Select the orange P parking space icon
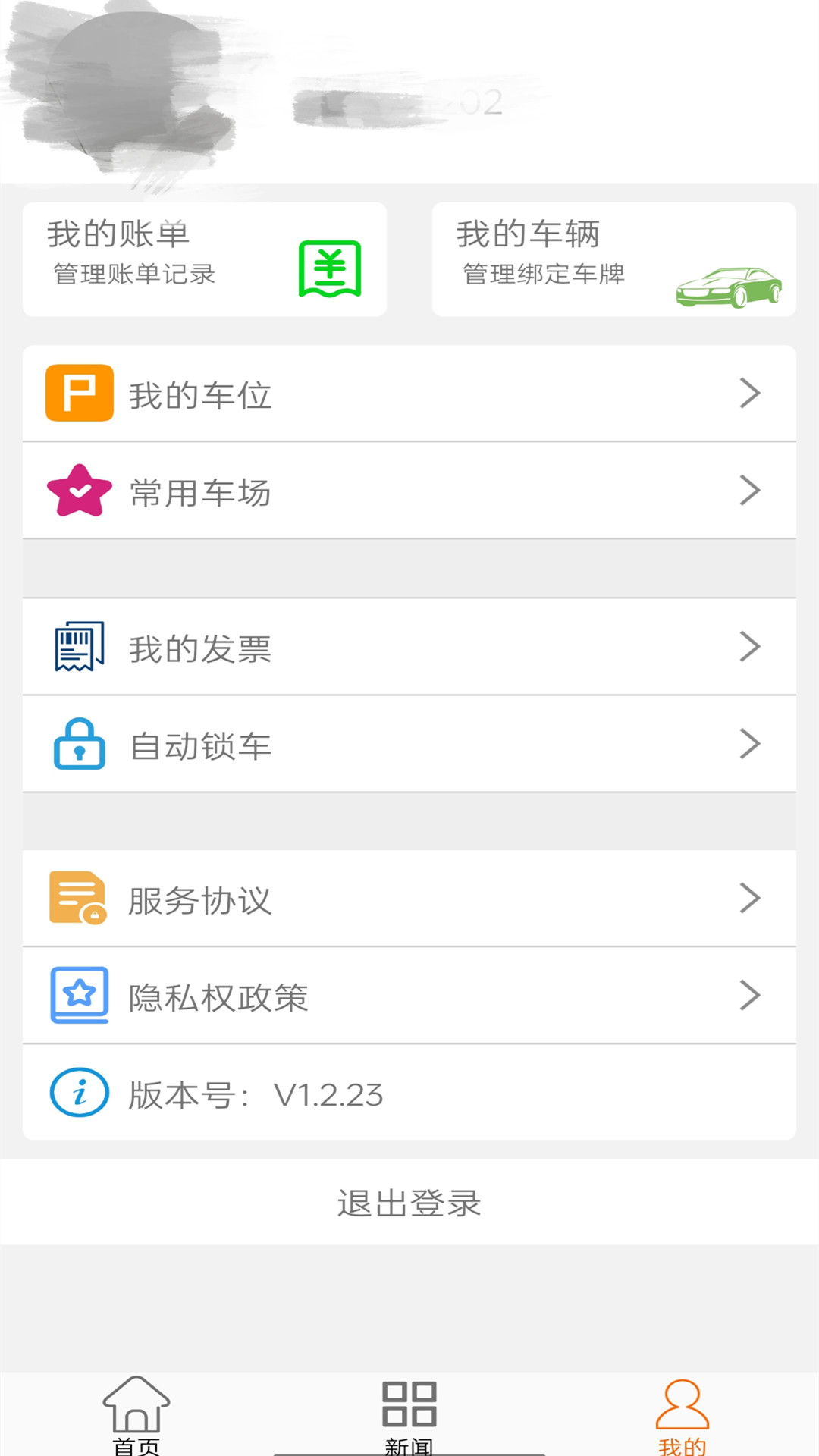The height and width of the screenshot is (1456, 819). 80,392
